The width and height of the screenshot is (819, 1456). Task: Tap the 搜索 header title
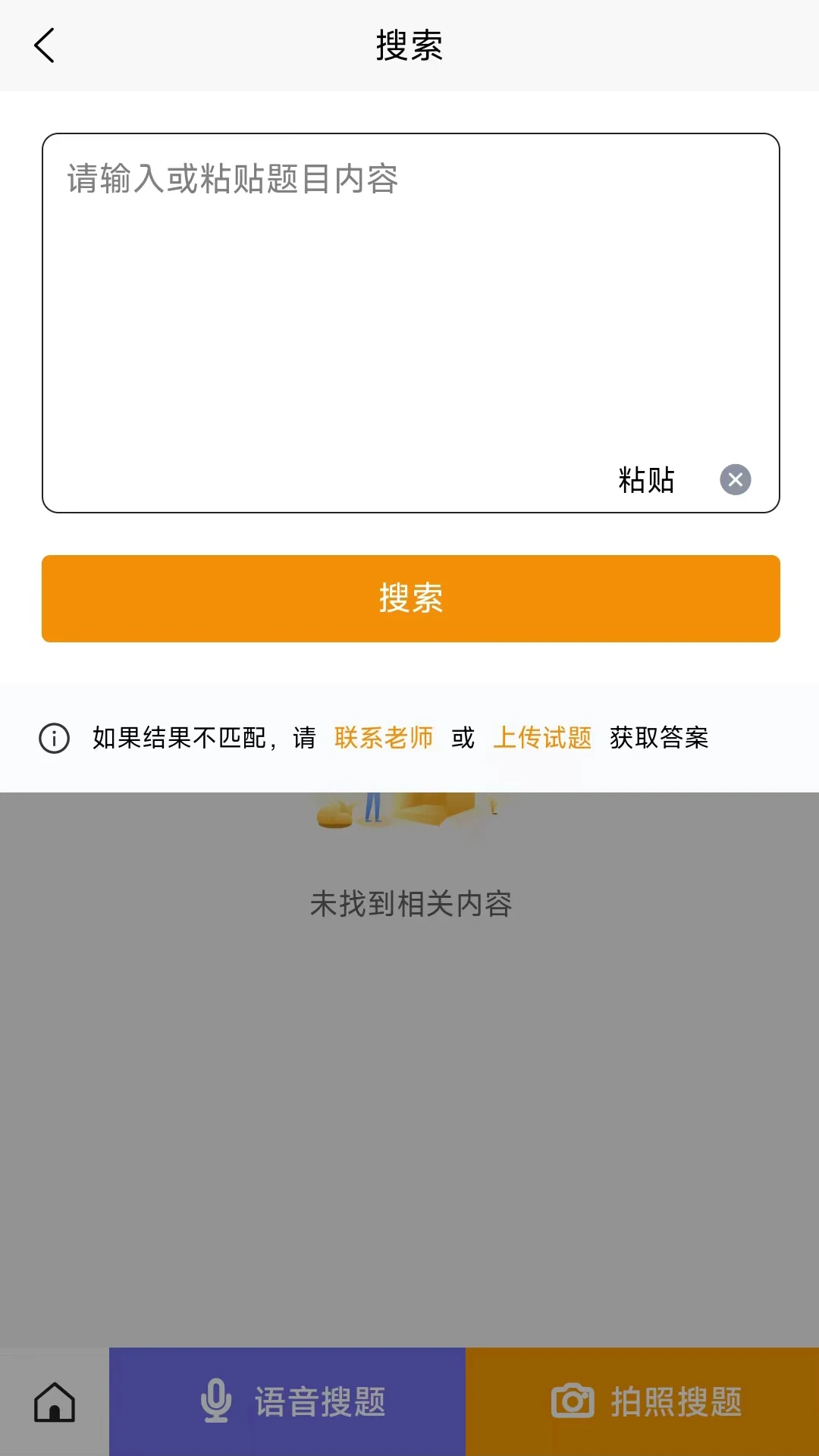409,45
